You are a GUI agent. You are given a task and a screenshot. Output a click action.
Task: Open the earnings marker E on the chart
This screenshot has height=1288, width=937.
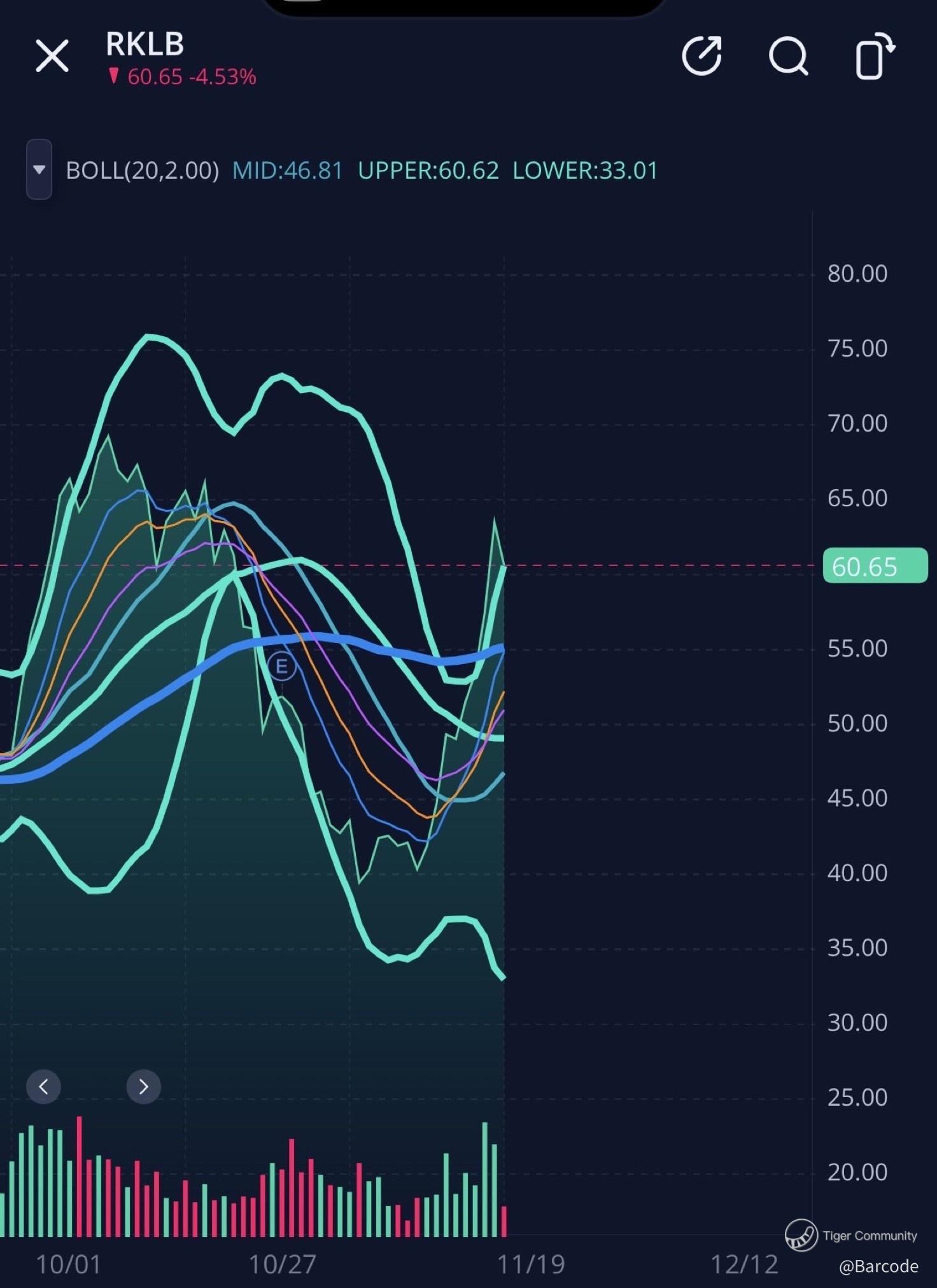(281, 667)
